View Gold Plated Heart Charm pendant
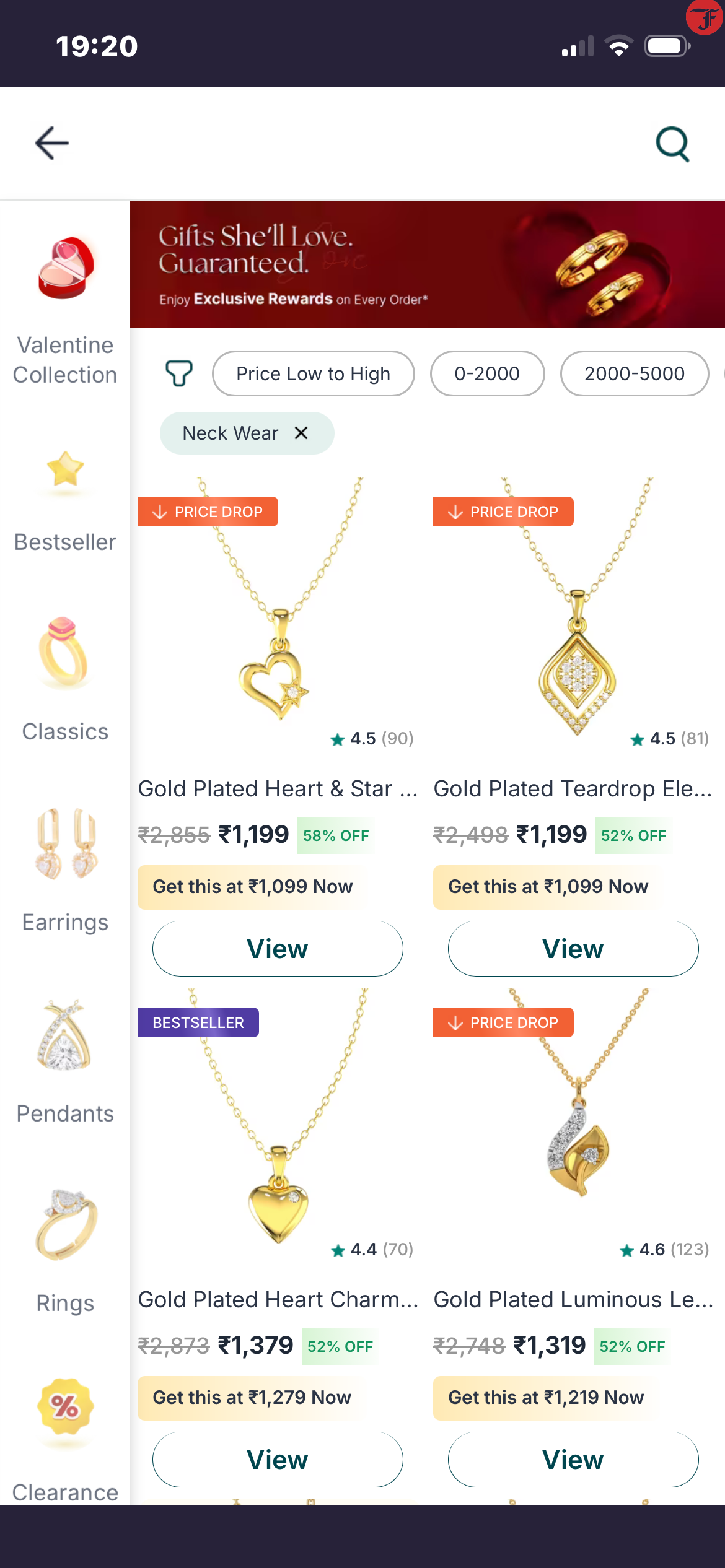The width and height of the screenshot is (725, 1568). click(x=278, y=1460)
